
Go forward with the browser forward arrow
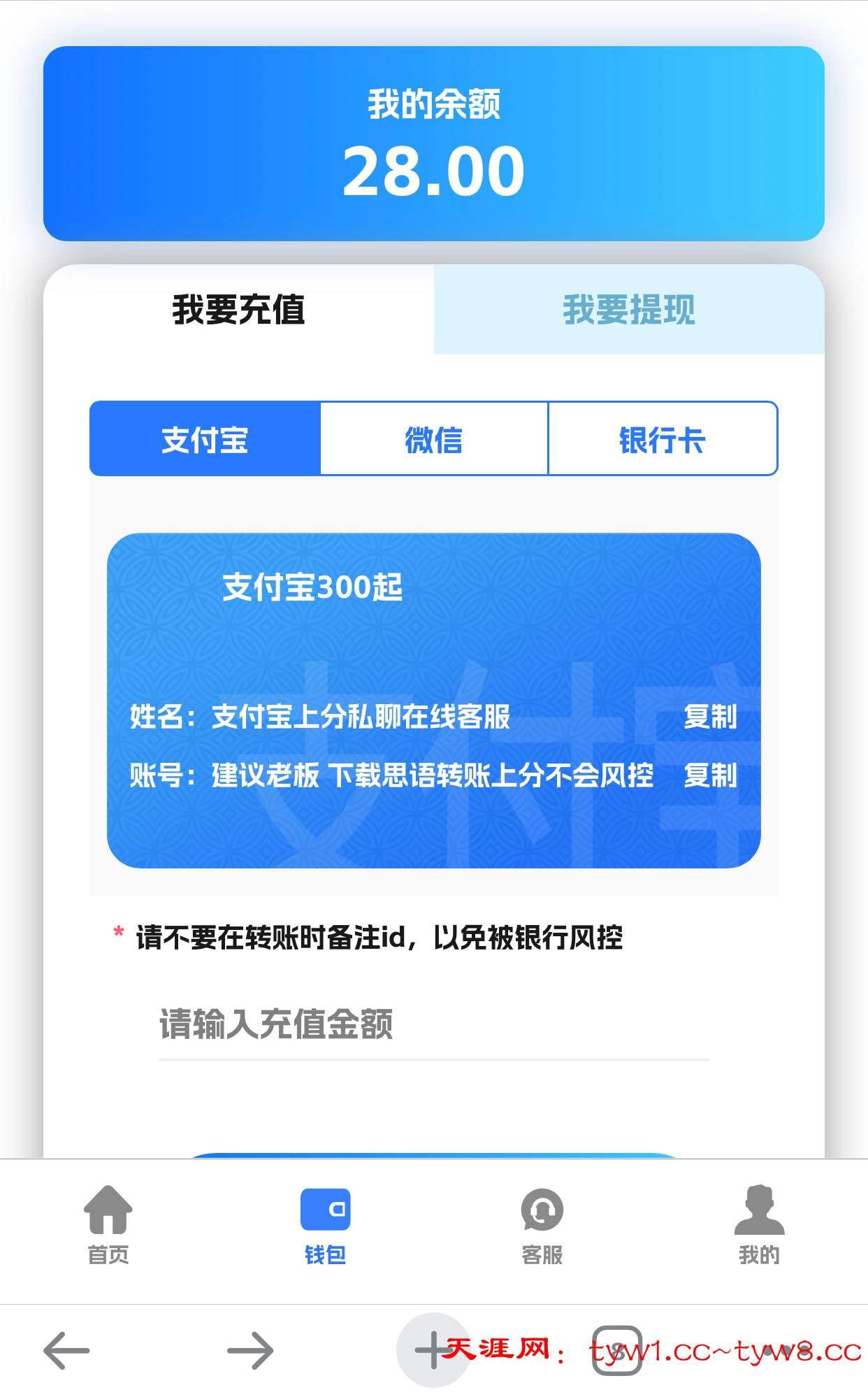tap(250, 1350)
